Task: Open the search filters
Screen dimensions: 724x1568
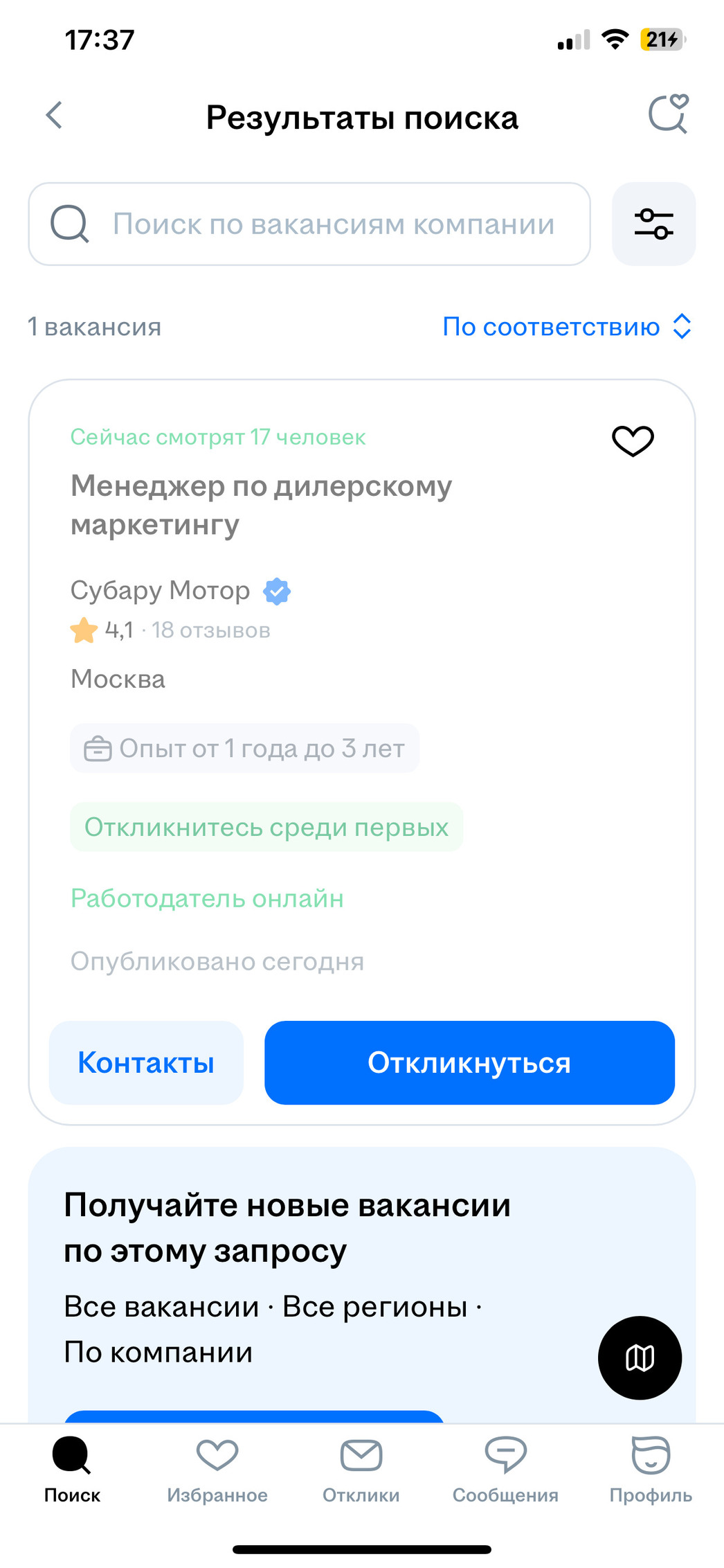Action: (653, 224)
